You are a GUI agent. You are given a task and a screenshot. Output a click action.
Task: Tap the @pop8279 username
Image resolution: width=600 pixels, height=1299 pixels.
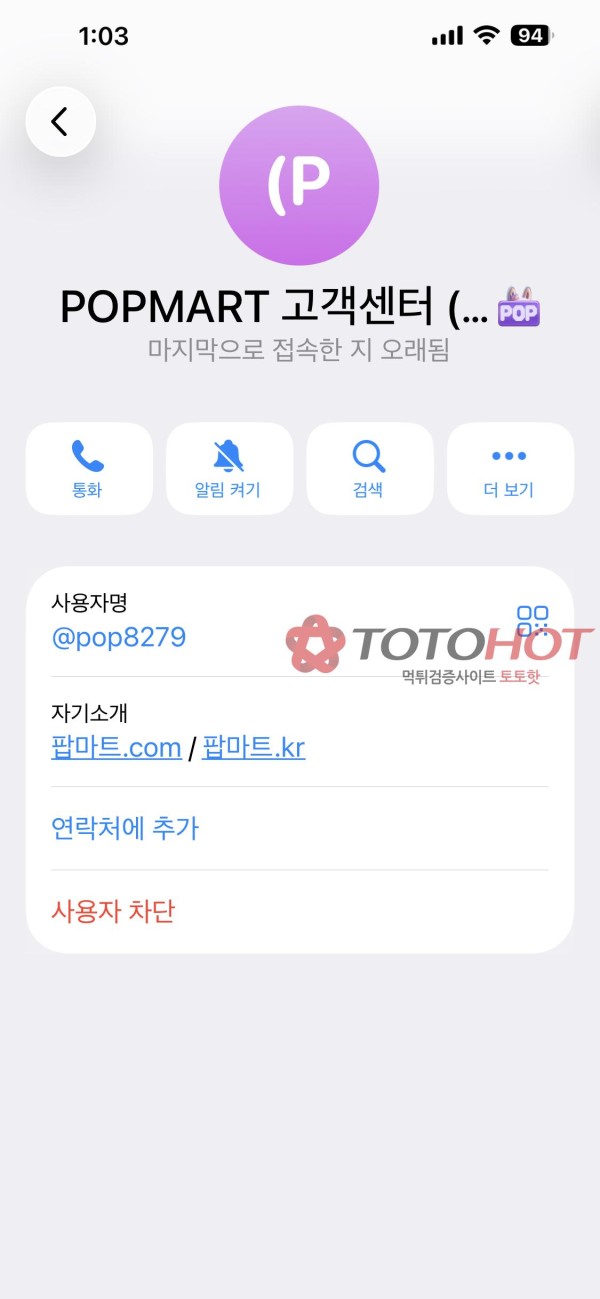pos(118,637)
